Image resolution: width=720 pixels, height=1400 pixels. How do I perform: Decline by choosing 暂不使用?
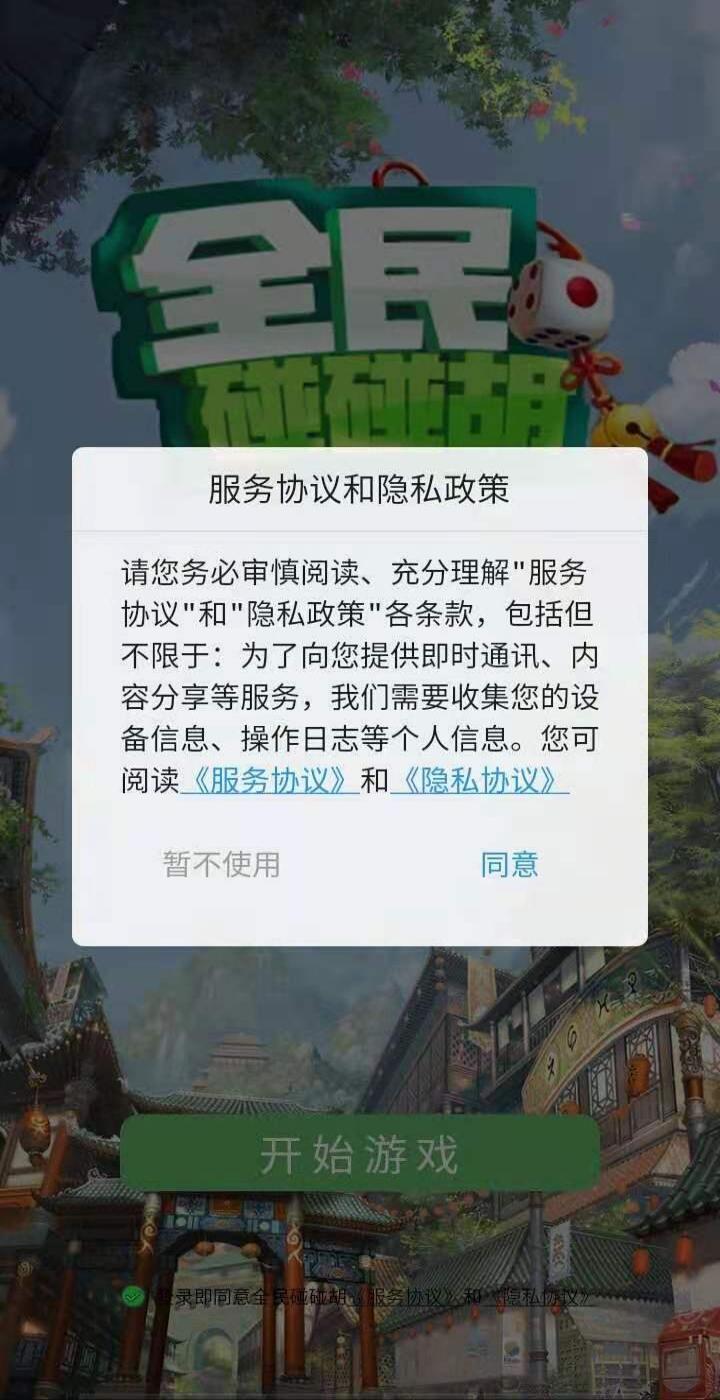(221, 864)
